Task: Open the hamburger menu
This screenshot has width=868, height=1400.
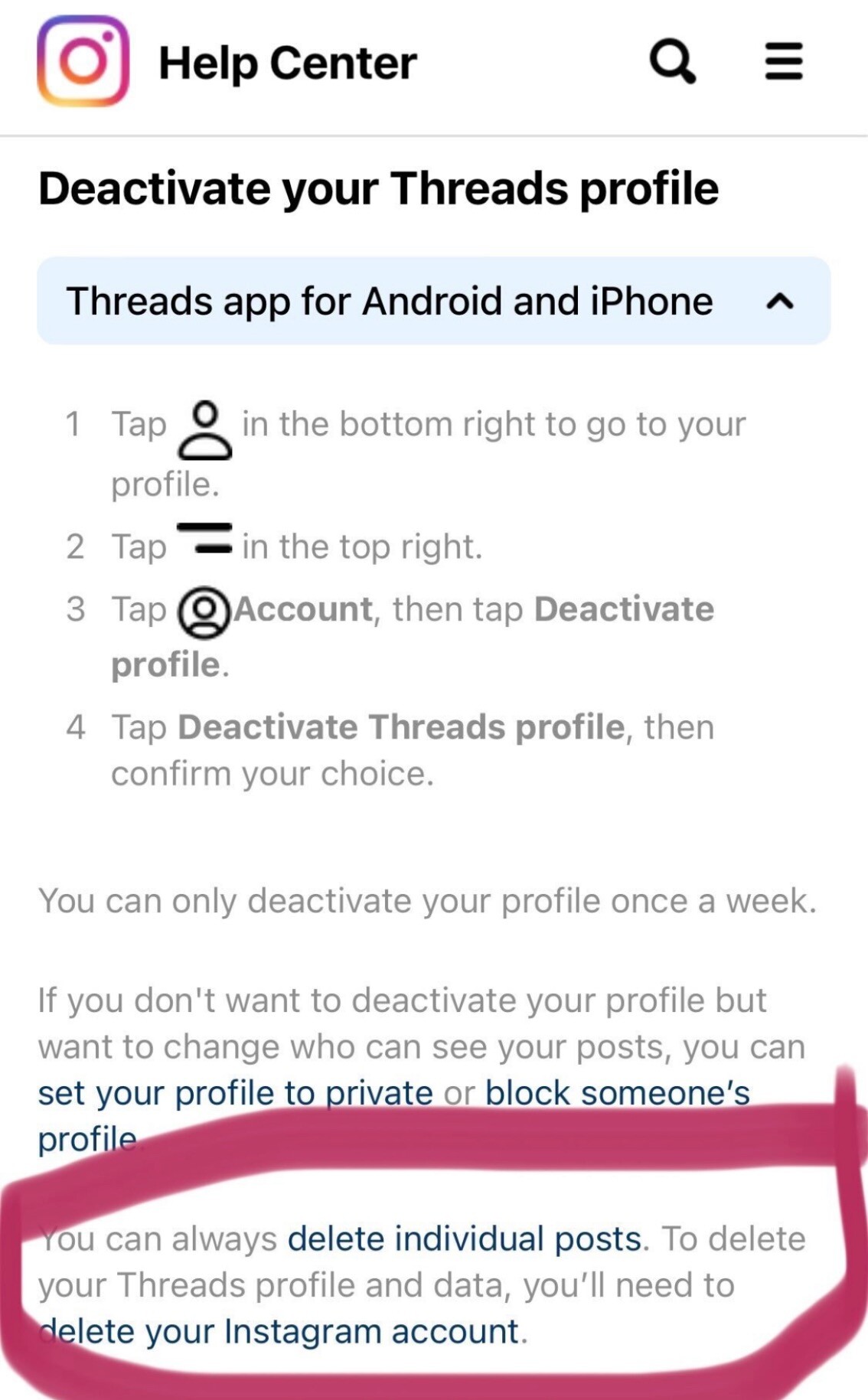Action: (x=784, y=61)
